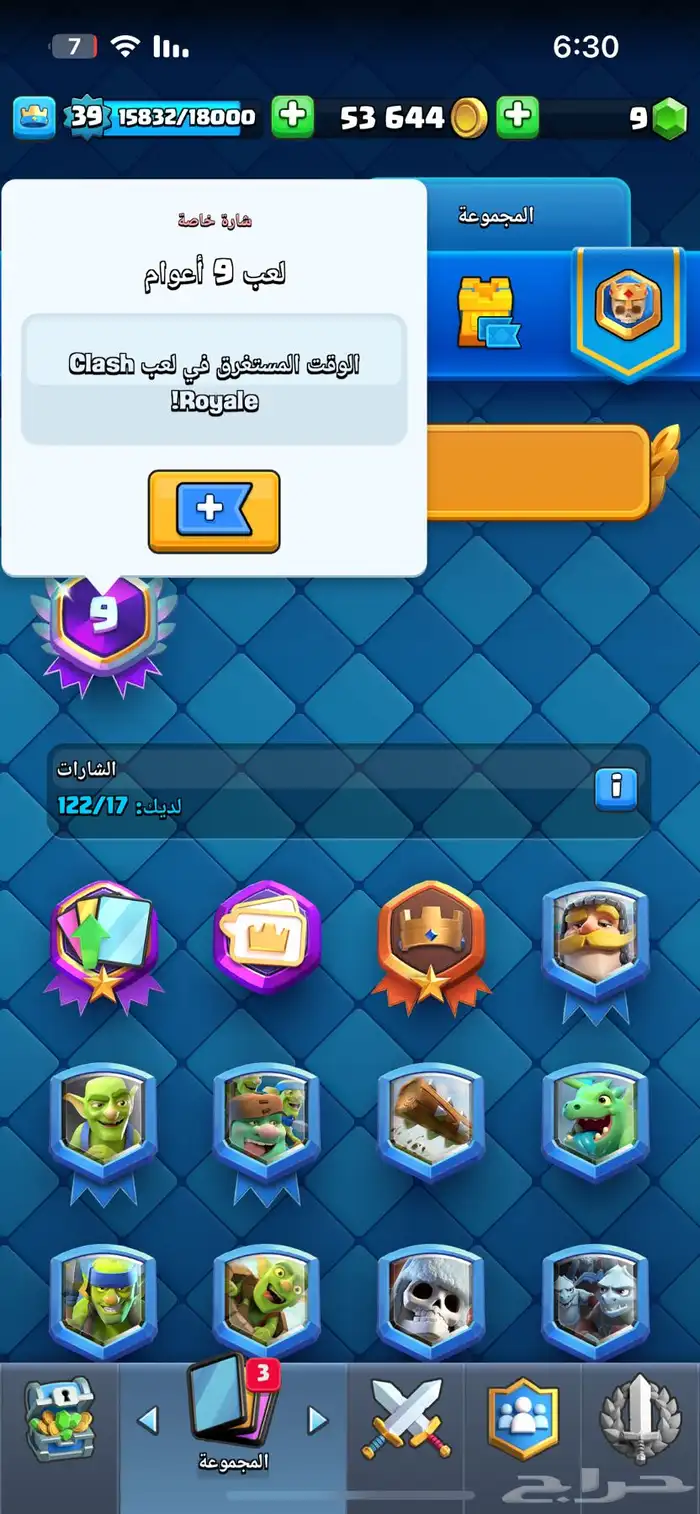This screenshot has width=700, height=1514.
Task: Open the shop chest tab
Action: tap(60, 1418)
